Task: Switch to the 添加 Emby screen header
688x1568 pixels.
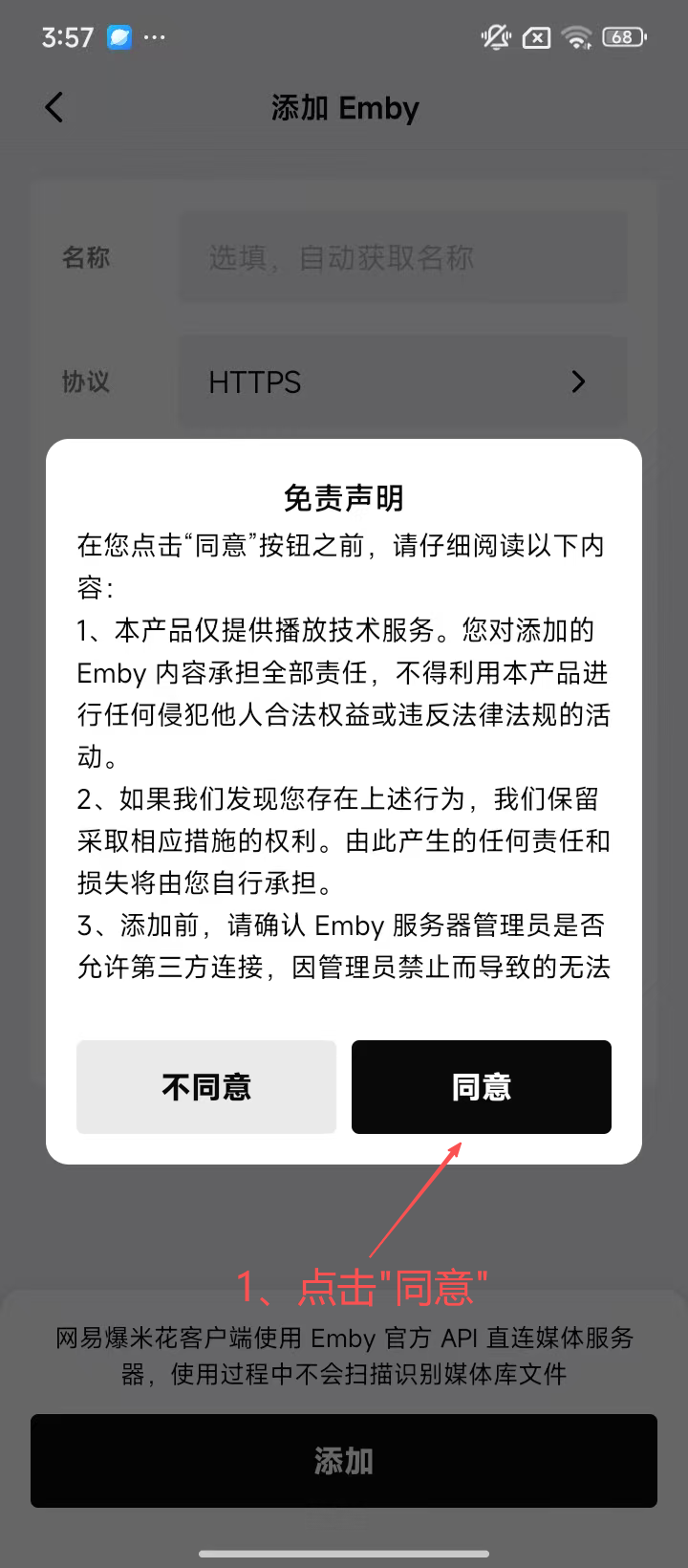Action: 344,107
